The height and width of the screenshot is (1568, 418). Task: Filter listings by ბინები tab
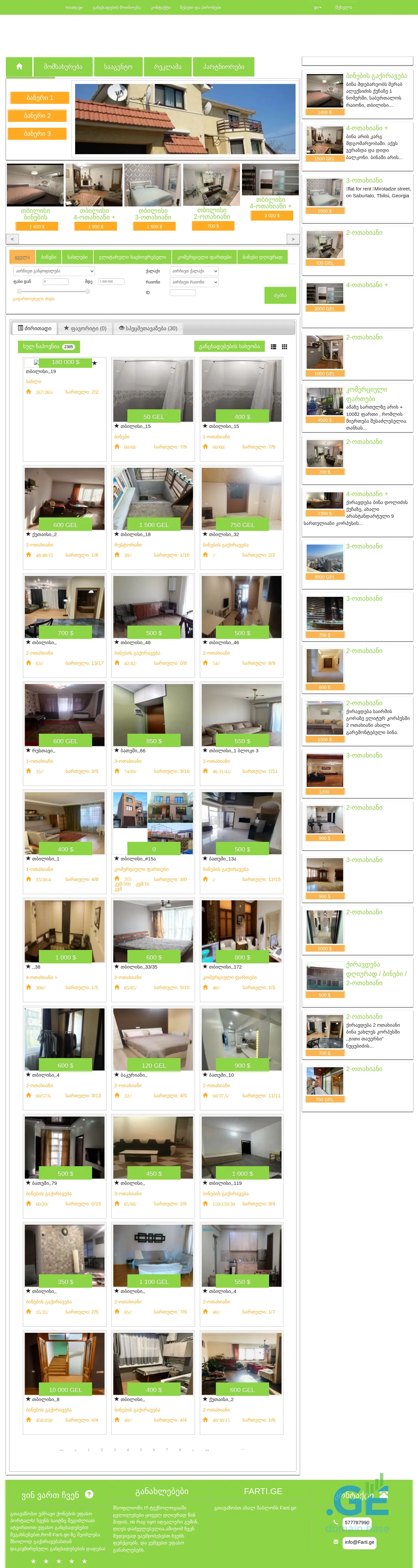pyautogui.click(x=49, y=257)
